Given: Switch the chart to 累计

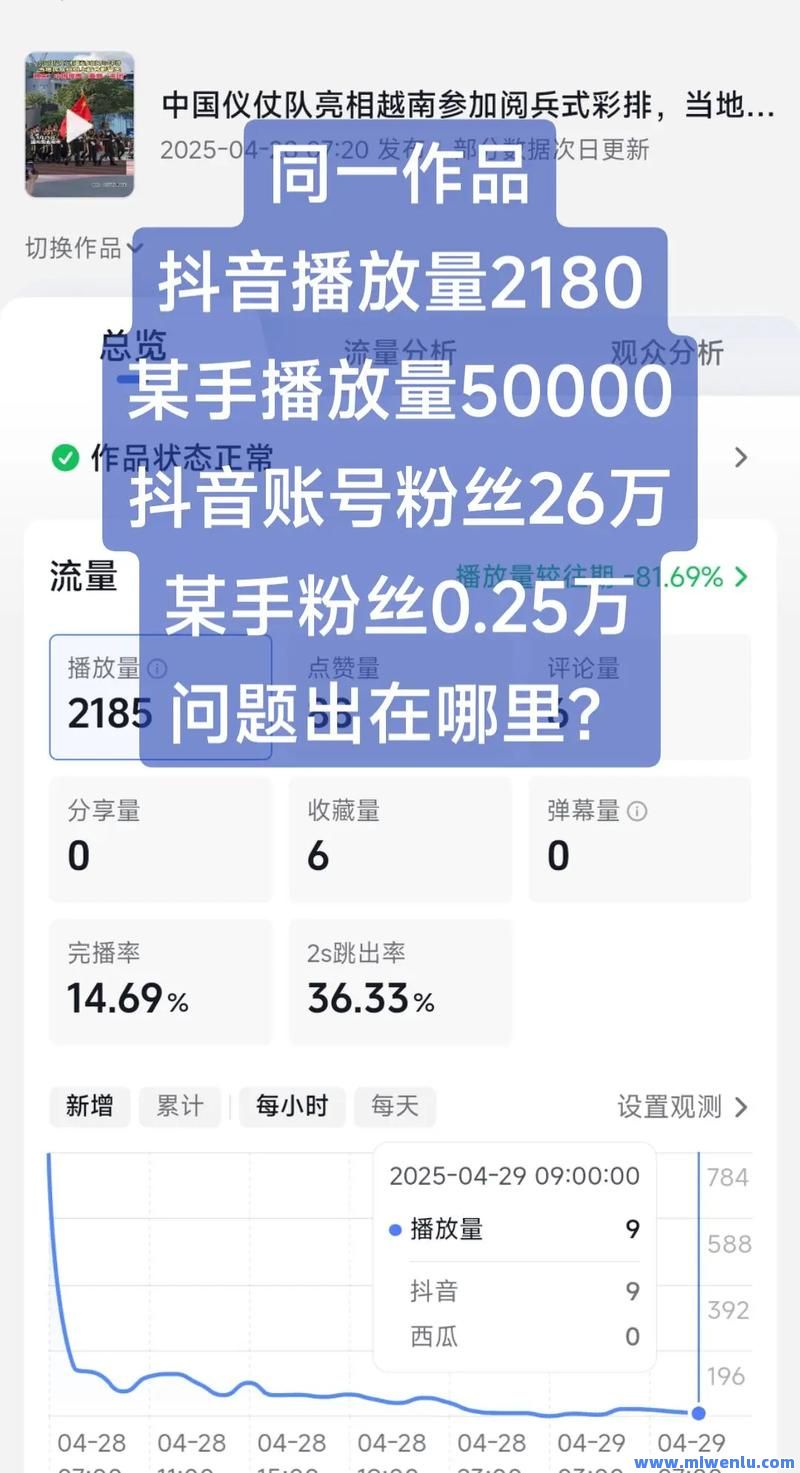Looking at the screenshot, I should (180, 1106).
